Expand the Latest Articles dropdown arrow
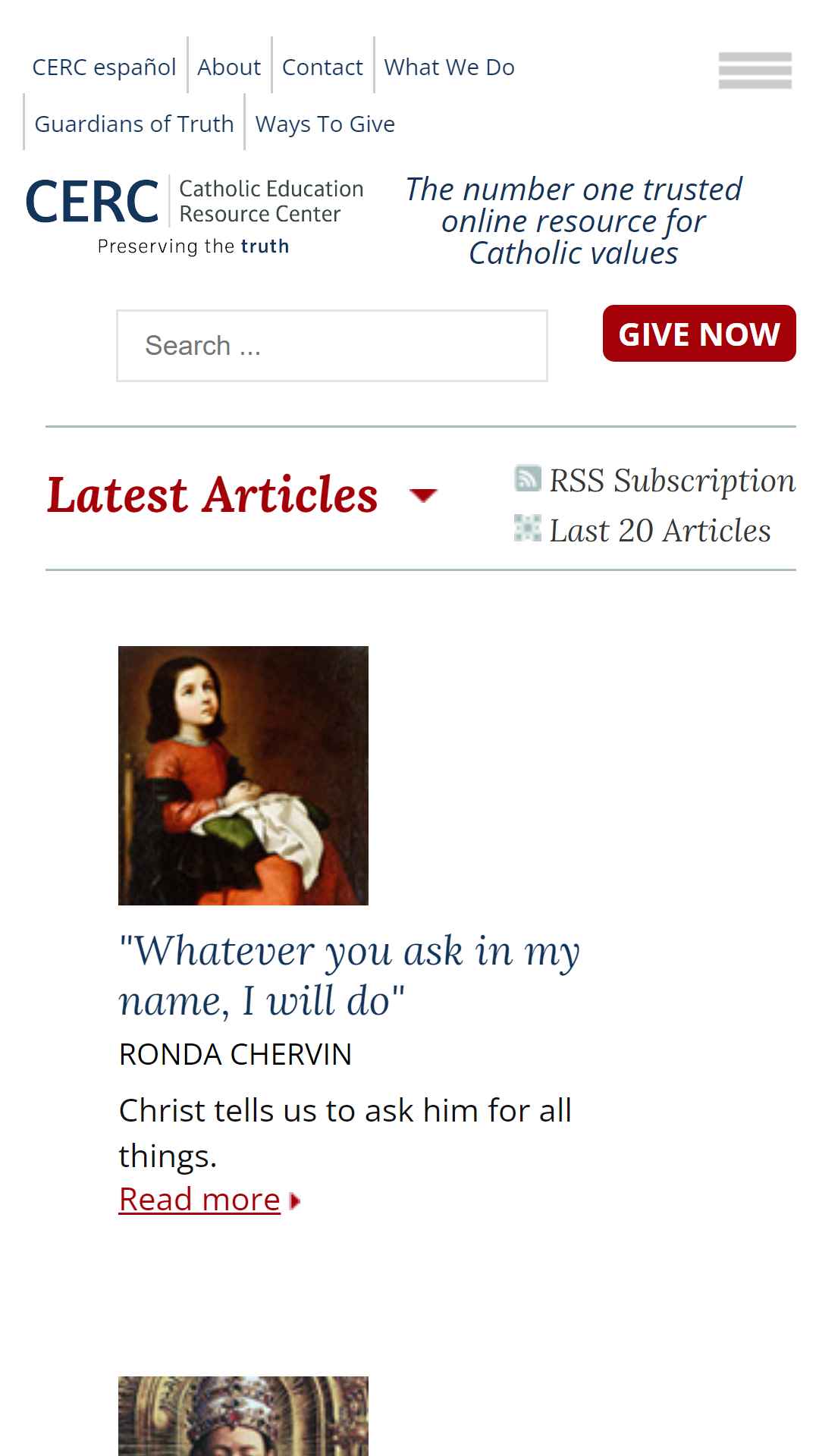The image size is (819, 1456). (x=423, y=496)
